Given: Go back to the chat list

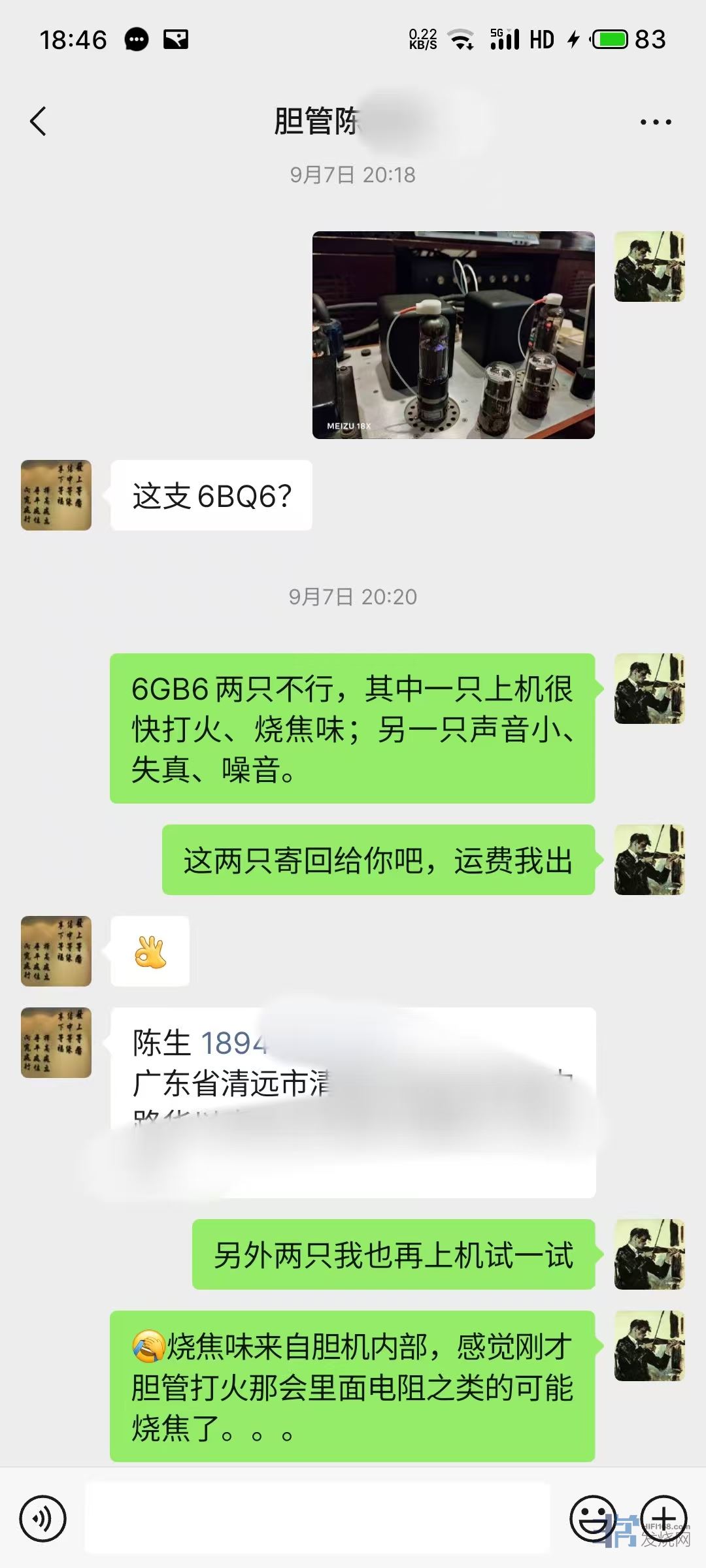Looking at the screenshot, I should 39,122.
